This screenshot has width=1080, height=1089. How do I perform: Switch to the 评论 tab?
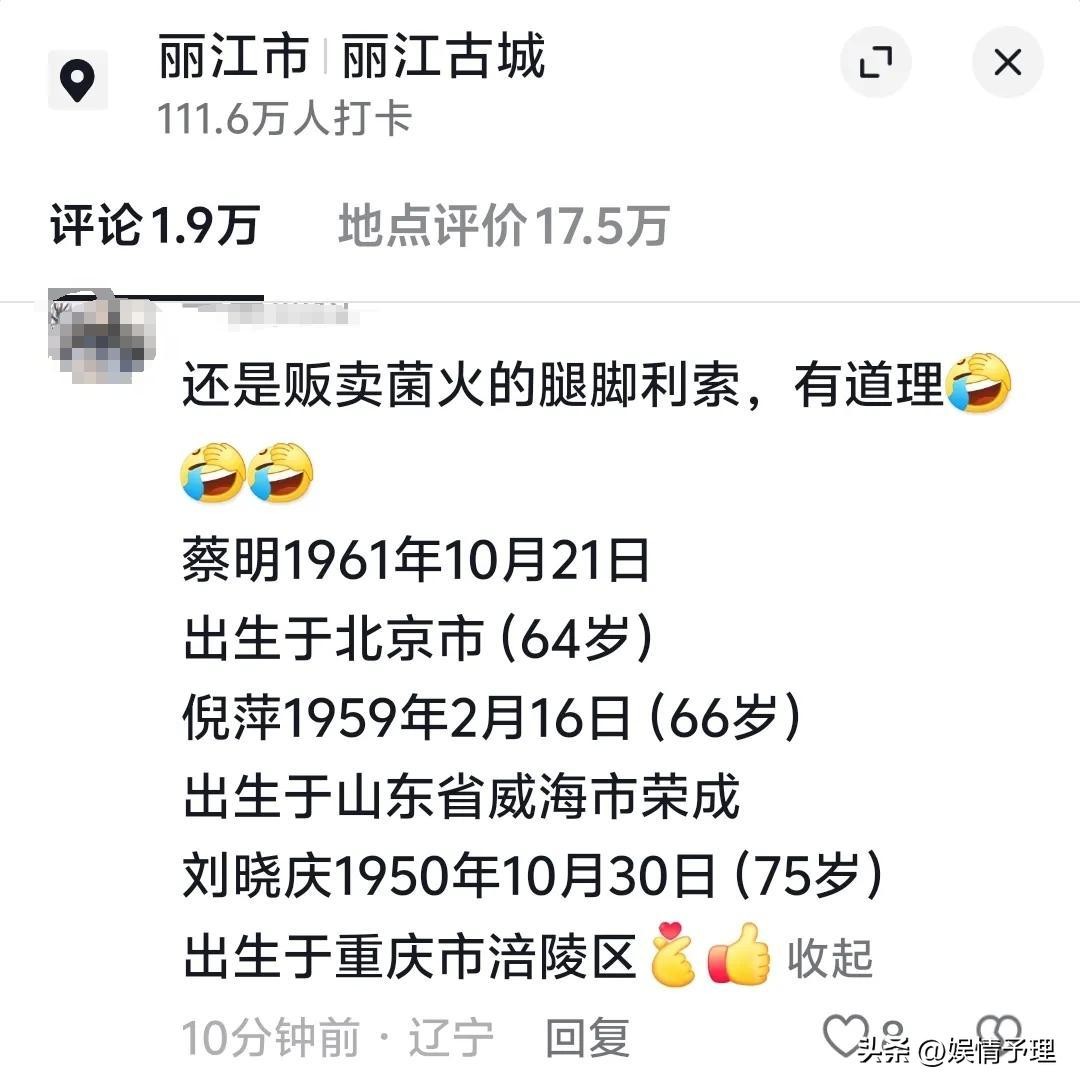(x=155, y=226)
